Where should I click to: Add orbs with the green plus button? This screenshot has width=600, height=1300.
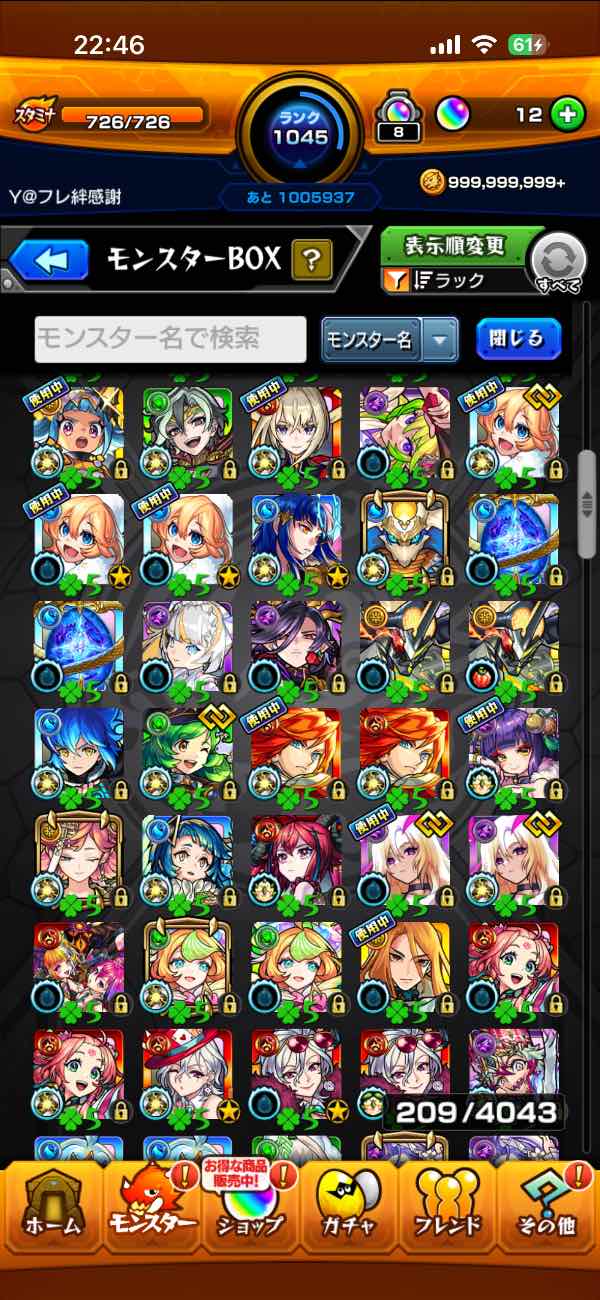[567, 114]
